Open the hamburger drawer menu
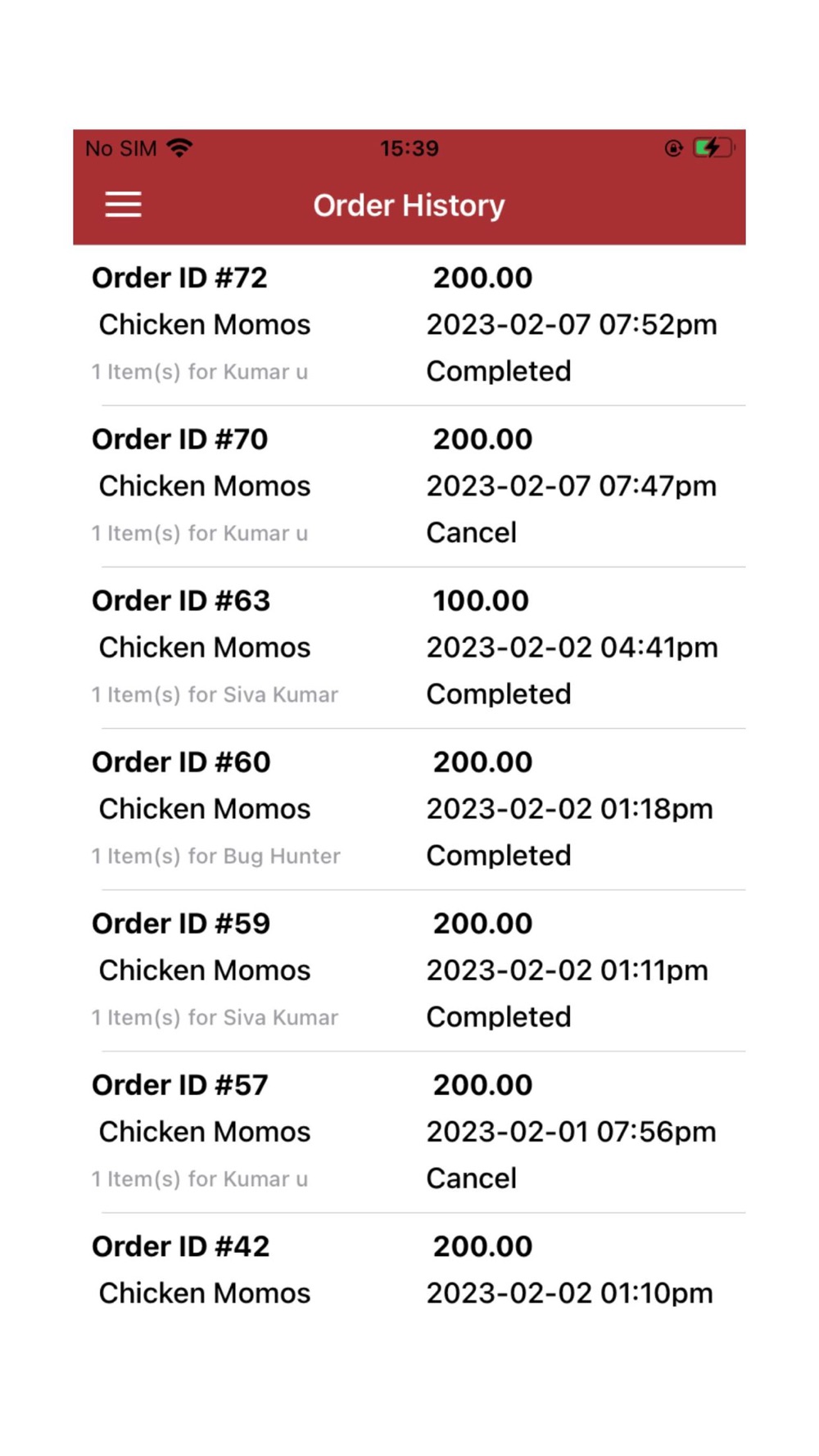Image resolution: width=819 pixels, height=1456 pixels. coord(123,205)
